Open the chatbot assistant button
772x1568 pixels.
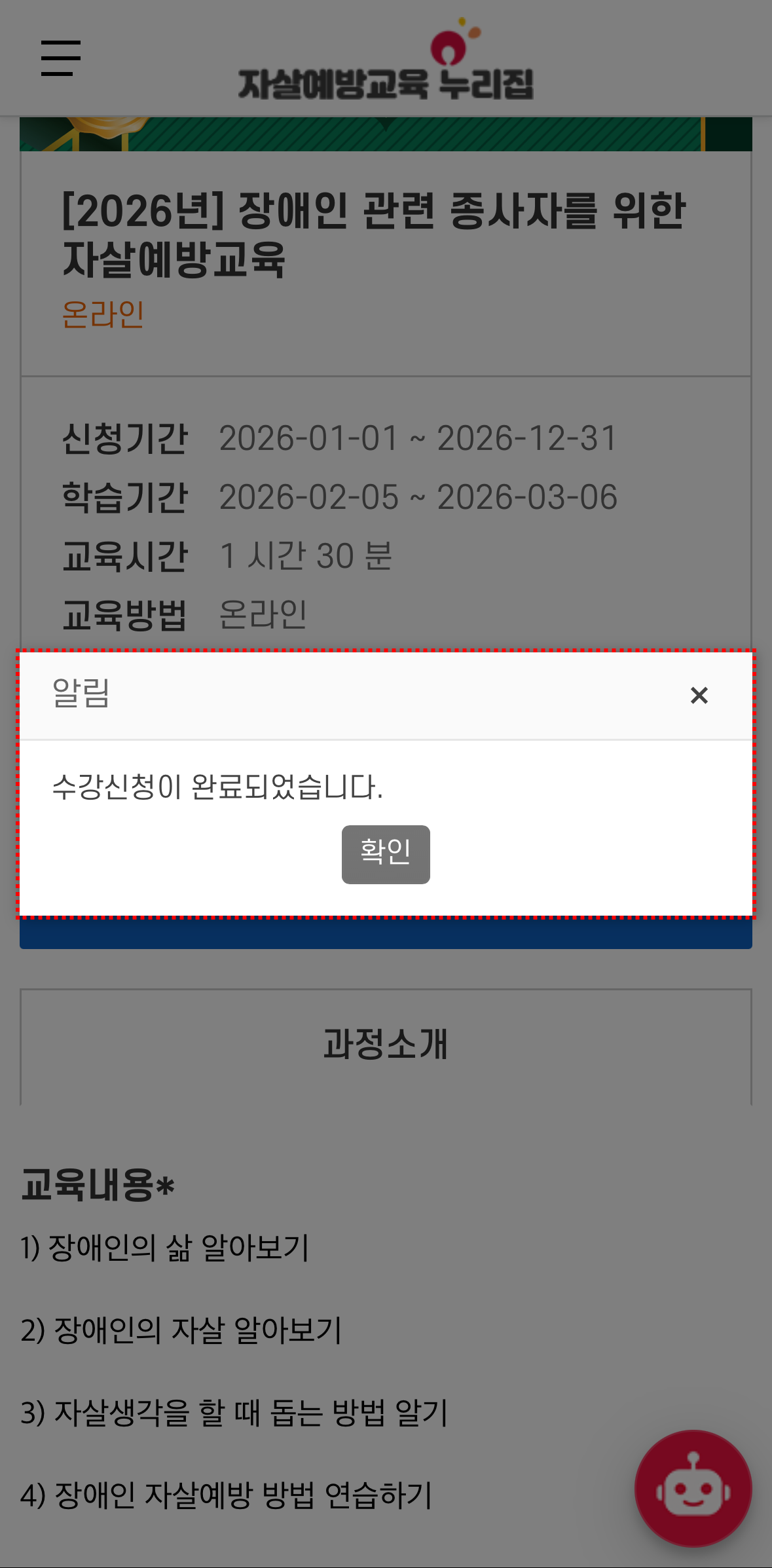click(x=693, y=1488)
